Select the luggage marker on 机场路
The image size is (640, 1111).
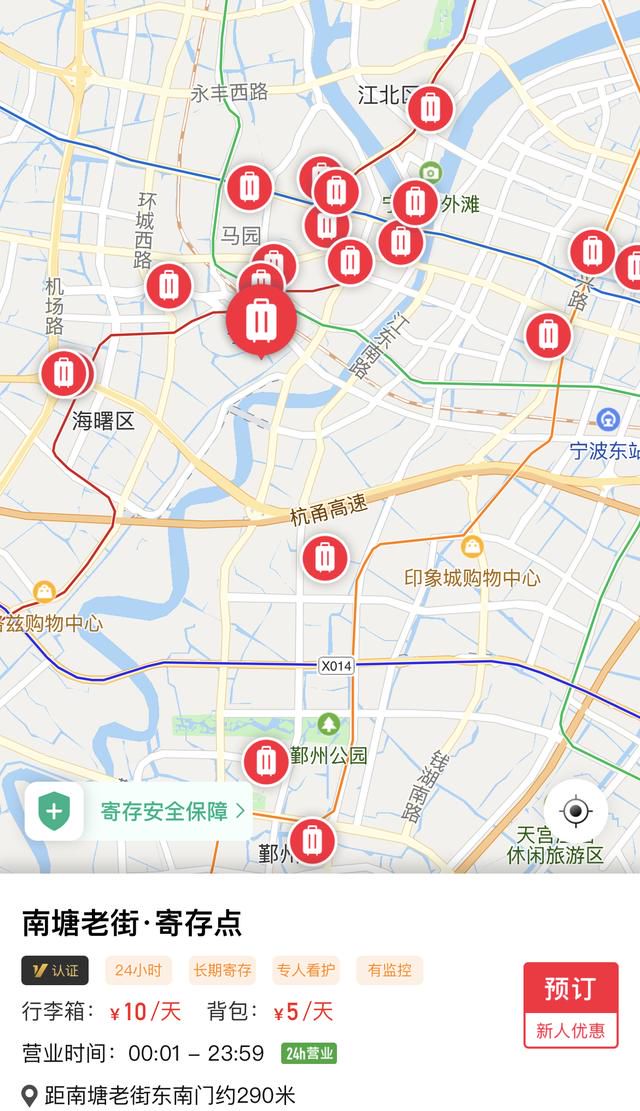(64, 373)
